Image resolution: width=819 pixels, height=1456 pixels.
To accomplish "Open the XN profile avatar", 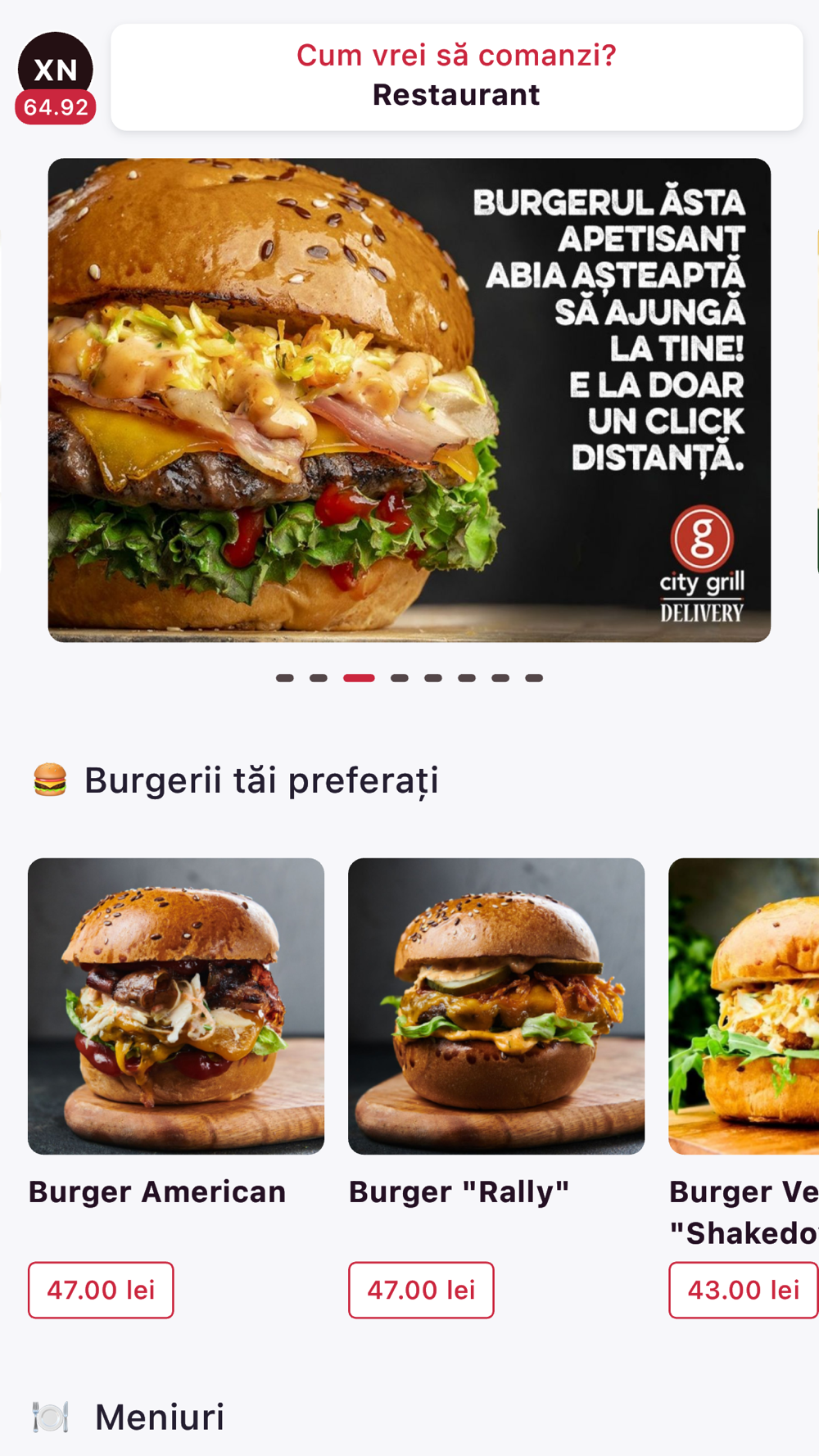I will [x=55, y=70].
